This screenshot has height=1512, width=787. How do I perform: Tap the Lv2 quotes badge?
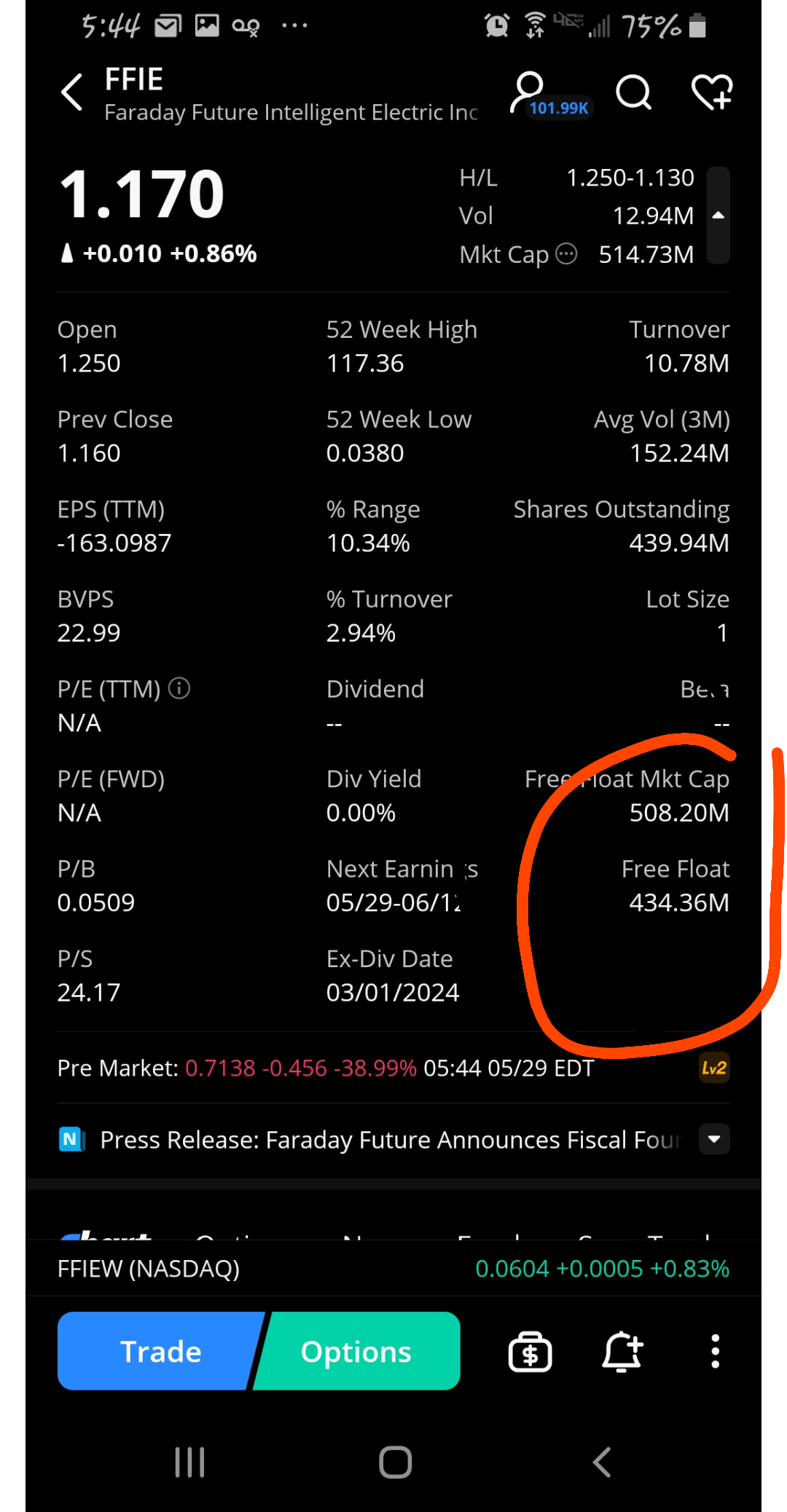point(713,1068)
